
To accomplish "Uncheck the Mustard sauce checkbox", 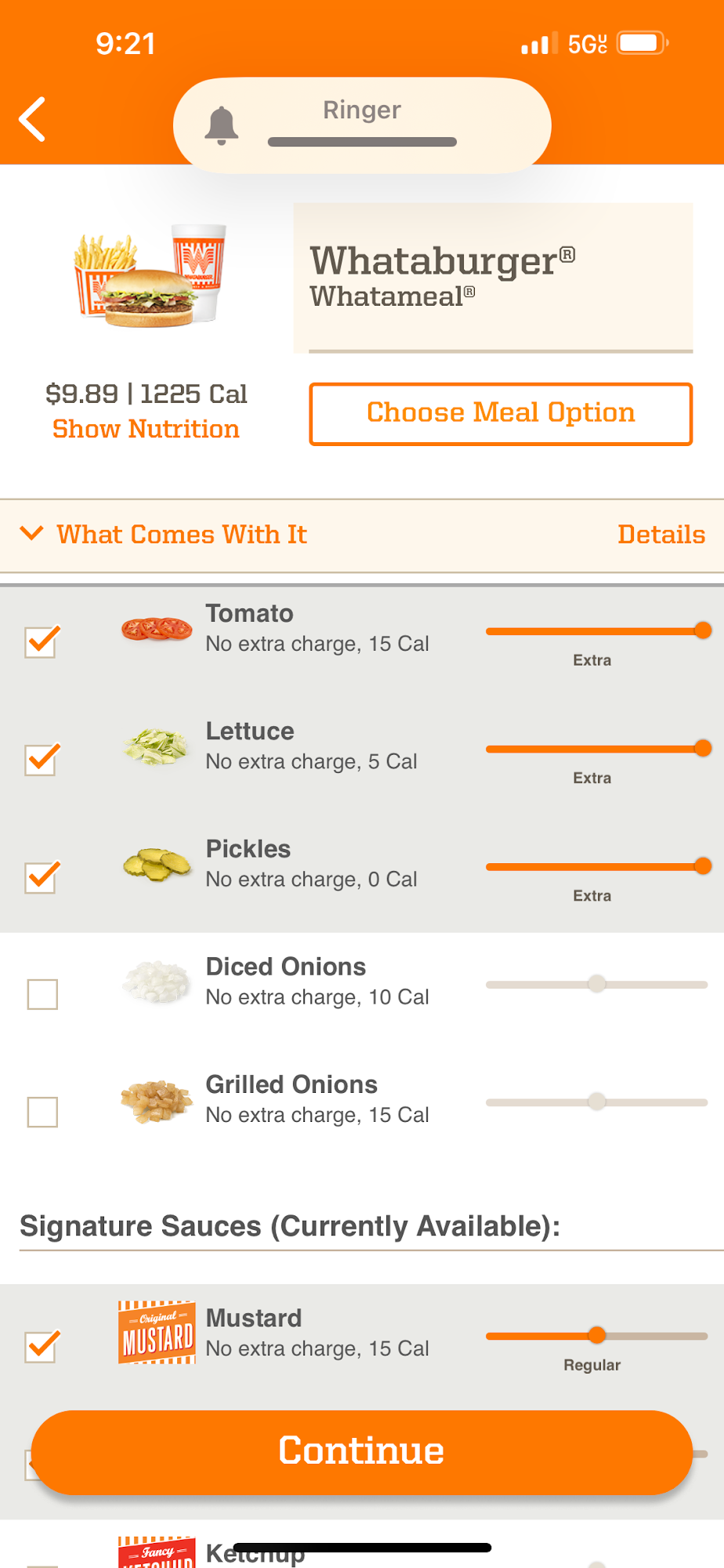I will 42,1346.
